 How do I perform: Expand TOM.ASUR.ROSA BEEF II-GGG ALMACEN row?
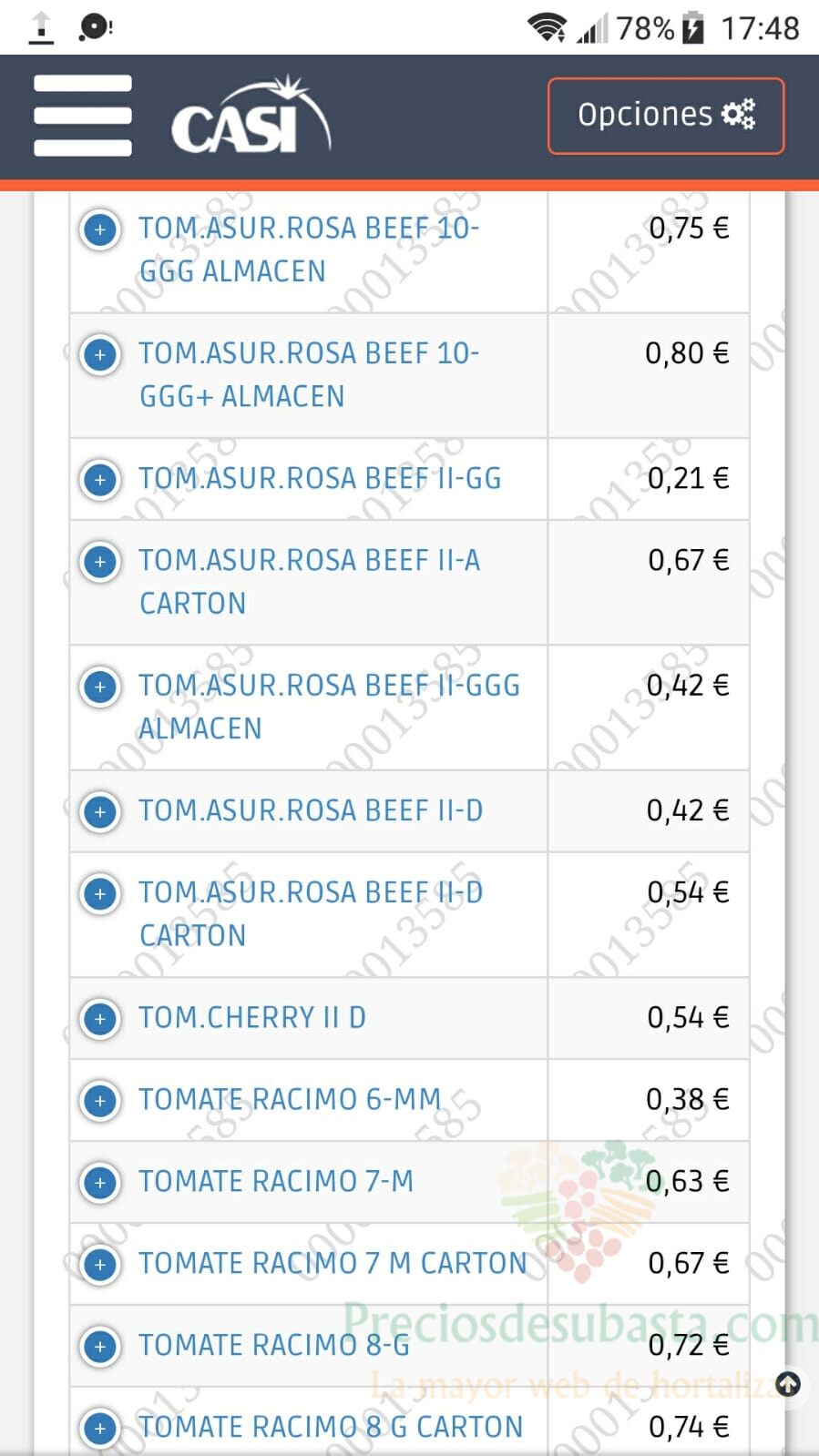(x=100, y=687)
